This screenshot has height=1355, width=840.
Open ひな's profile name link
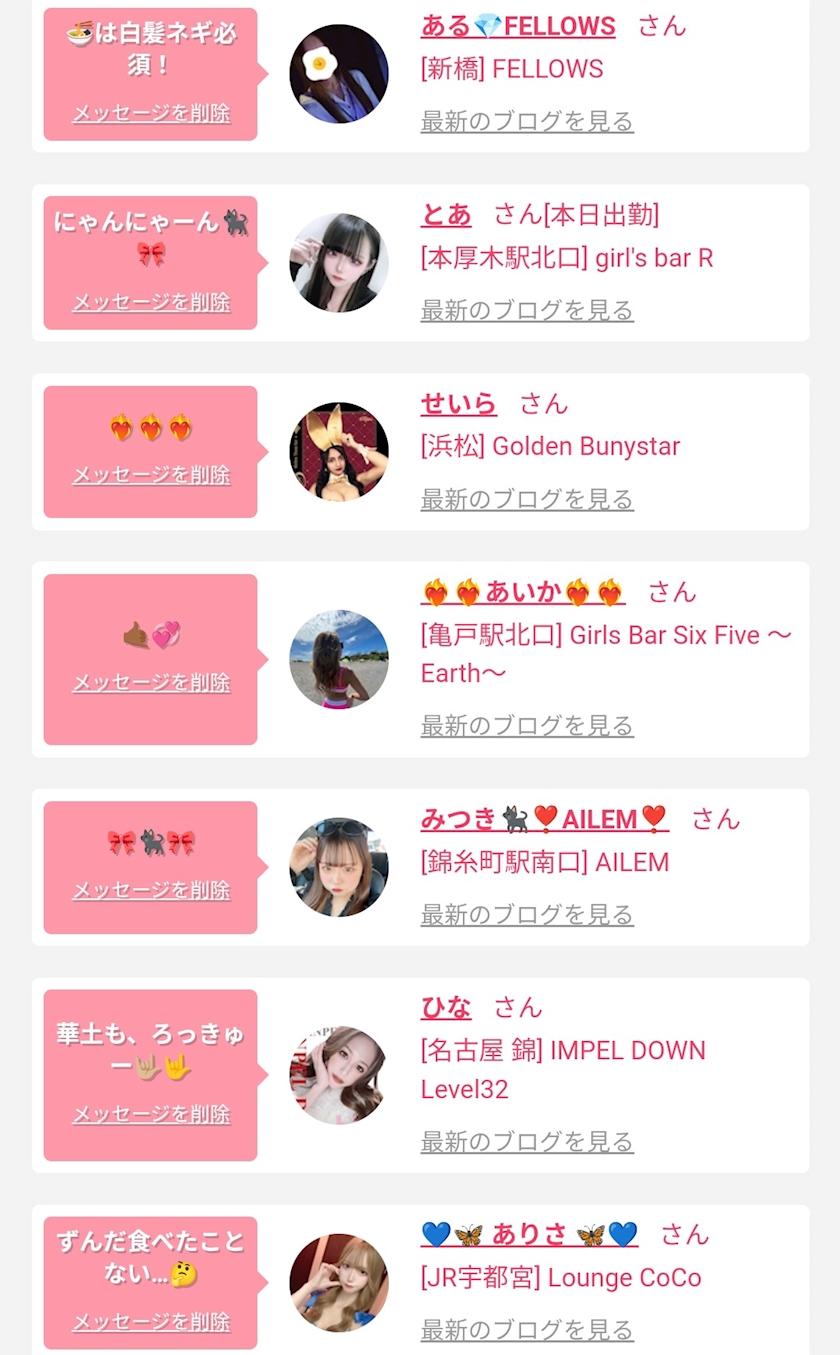(x=446, y=1008)
